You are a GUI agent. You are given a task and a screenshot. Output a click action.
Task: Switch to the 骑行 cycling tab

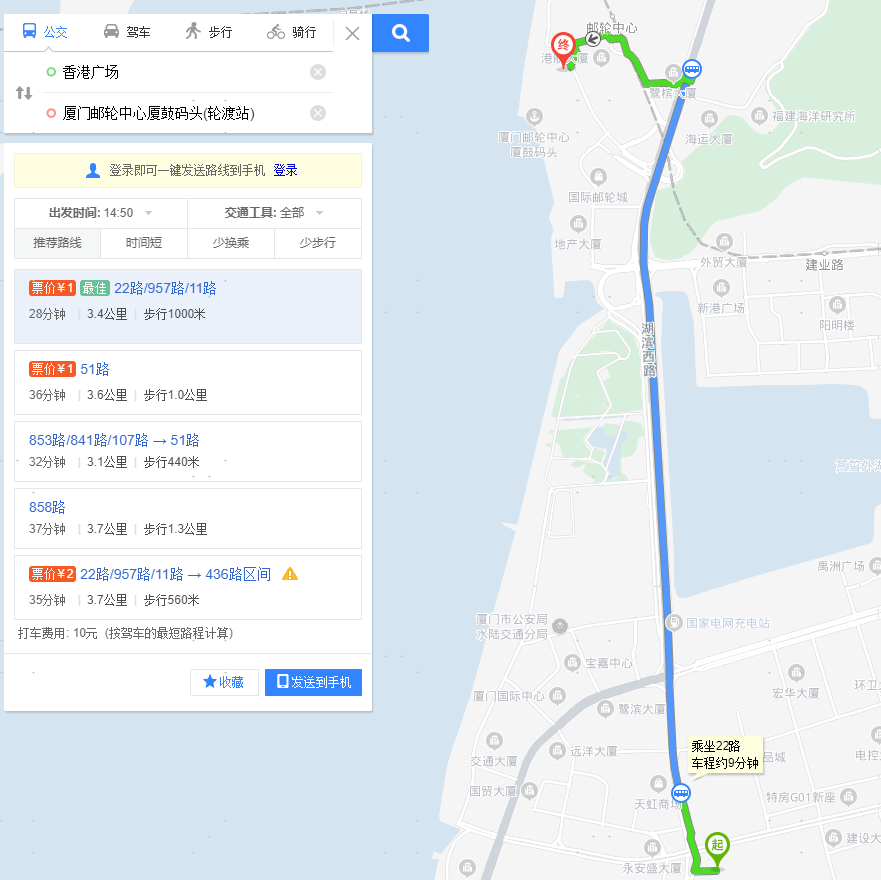point(292,32)
